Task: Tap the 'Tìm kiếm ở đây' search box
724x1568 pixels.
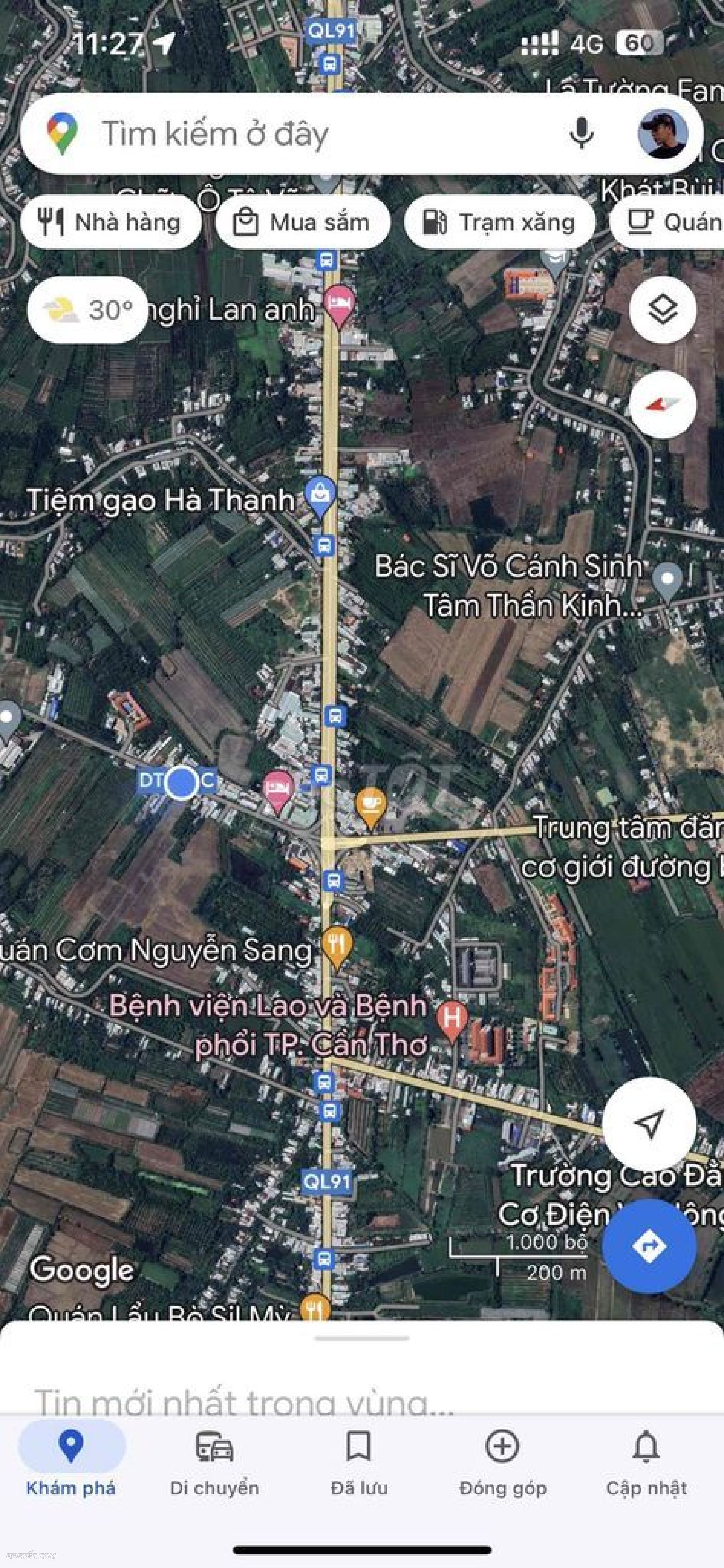Action: [304, 133]
